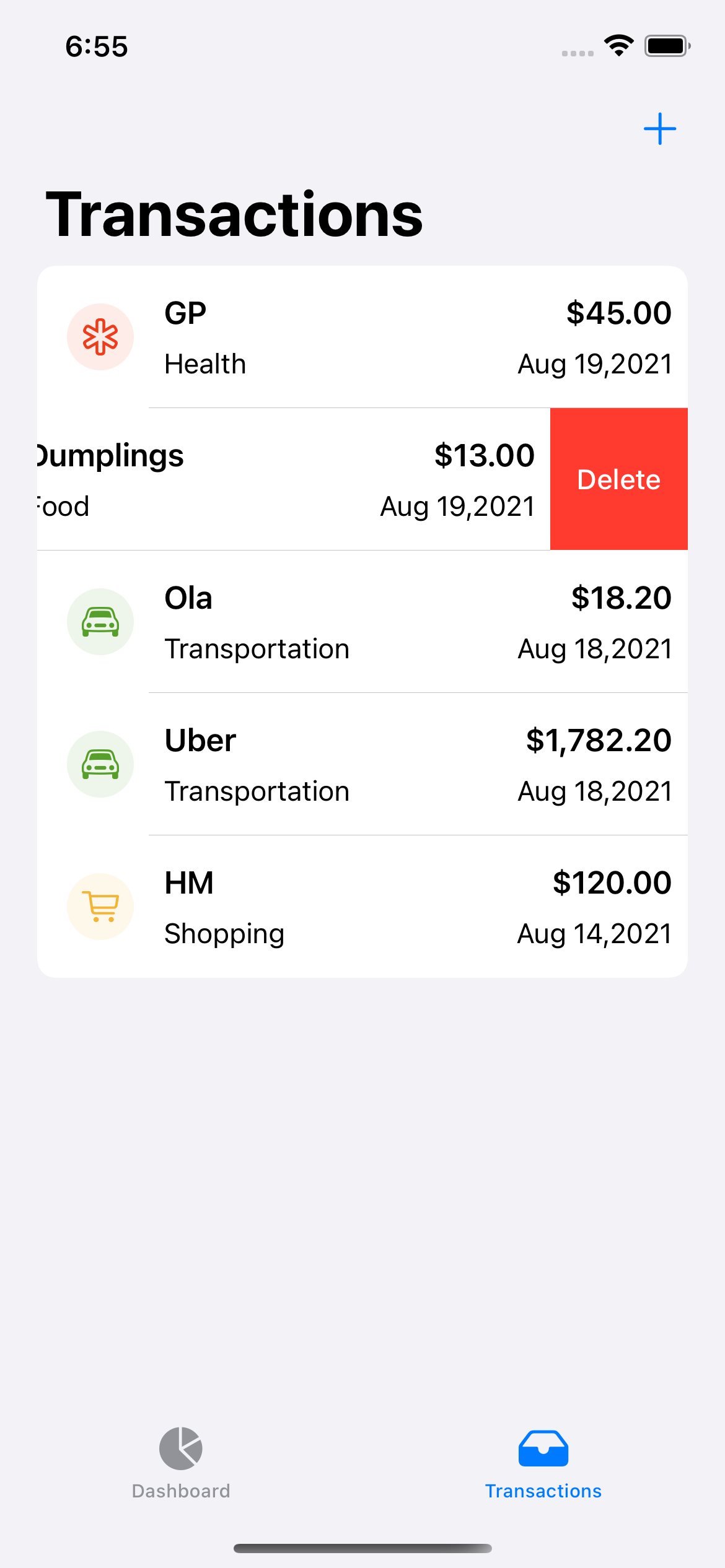
Task: Add a new transaction with plus icon
Action: click(659, 129)
